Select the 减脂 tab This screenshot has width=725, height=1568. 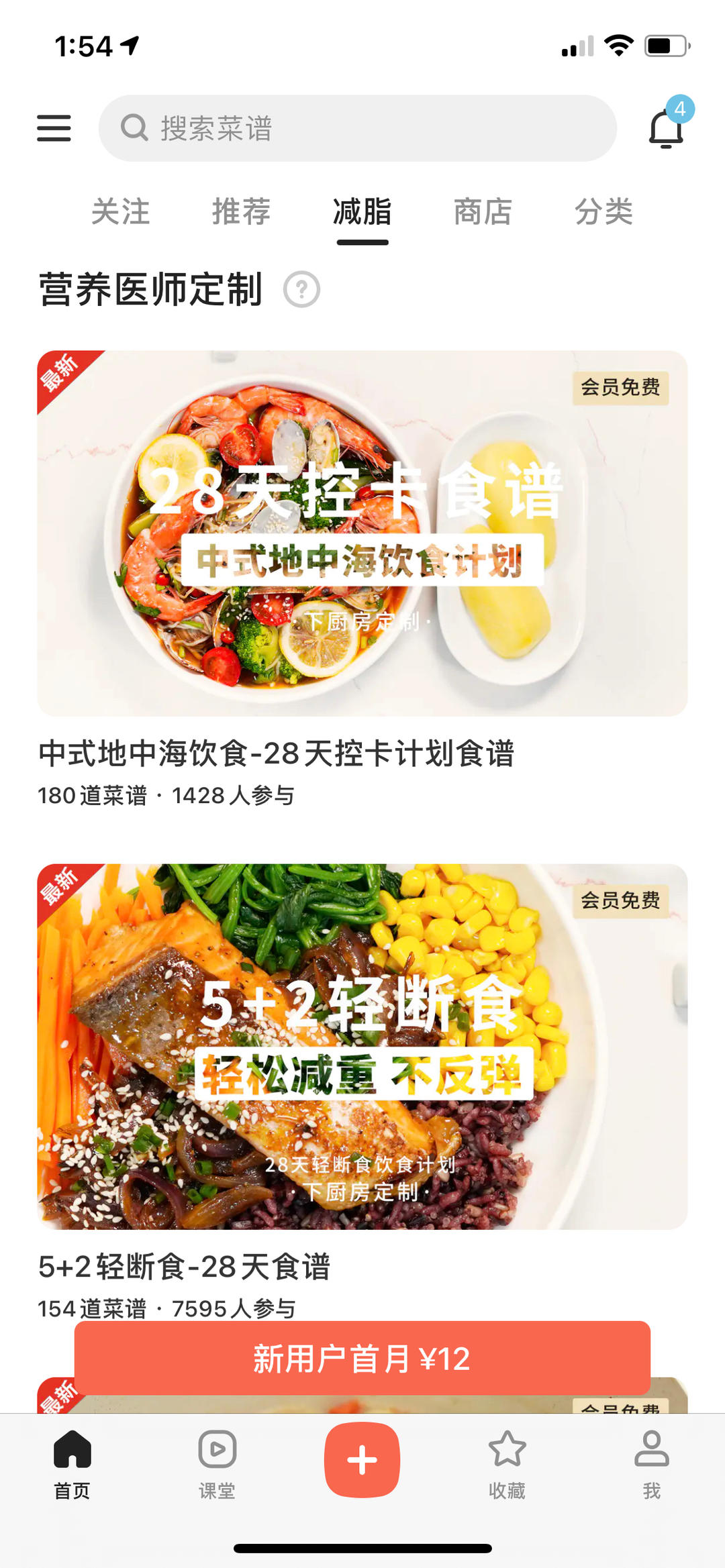[362, 212]
